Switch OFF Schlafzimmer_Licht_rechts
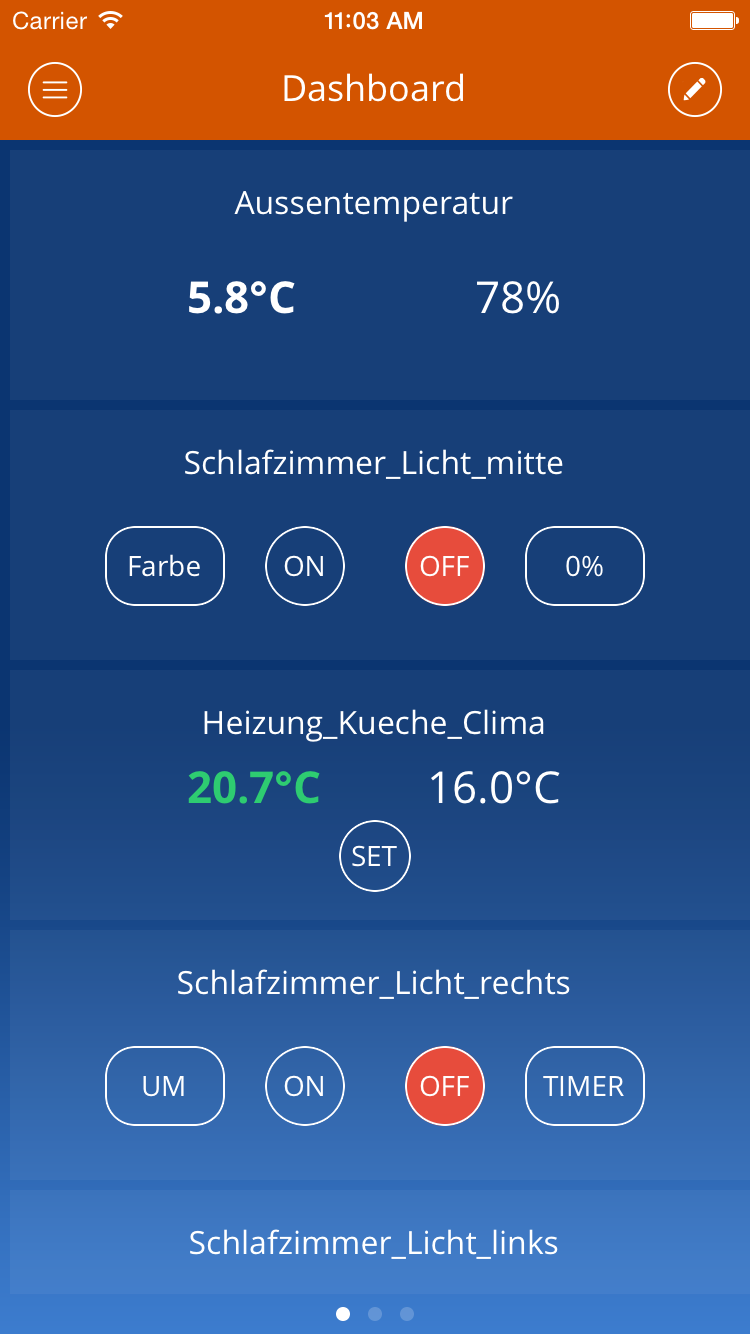The width and height of the screenshot is (750, 1334). pos(445,1086)
